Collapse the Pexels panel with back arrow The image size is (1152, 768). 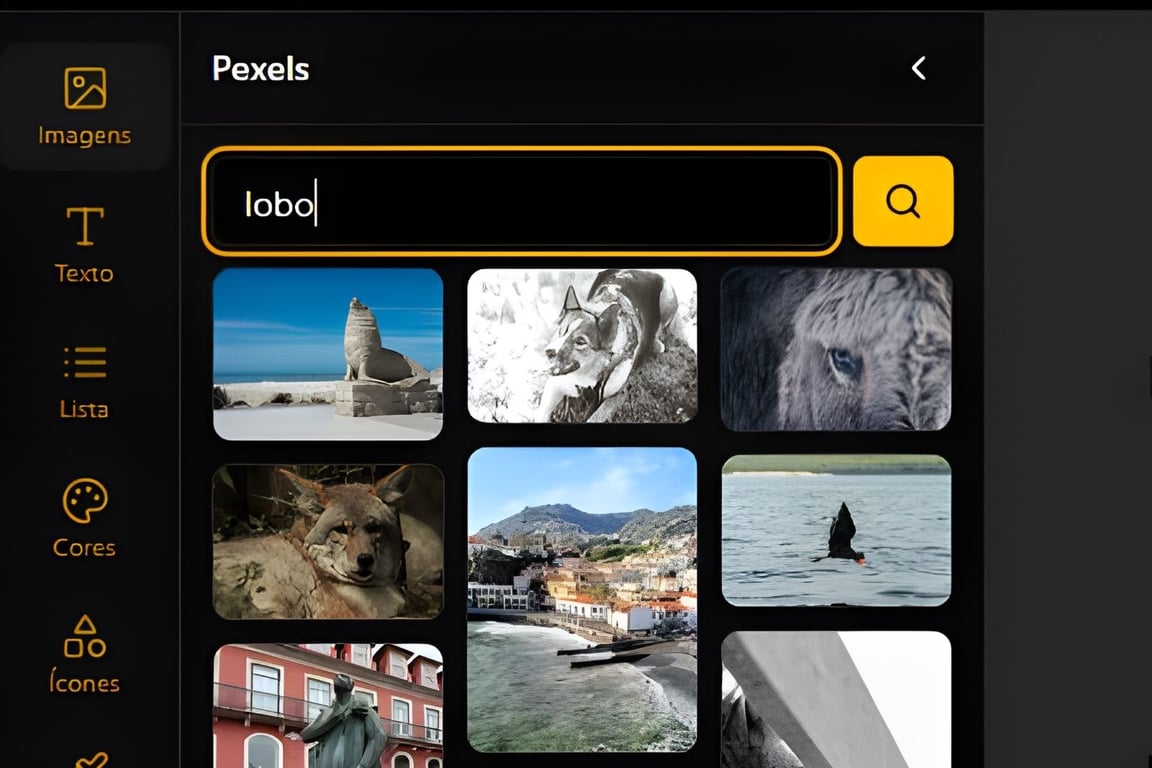pyautogui.click(x=919, y=68)
